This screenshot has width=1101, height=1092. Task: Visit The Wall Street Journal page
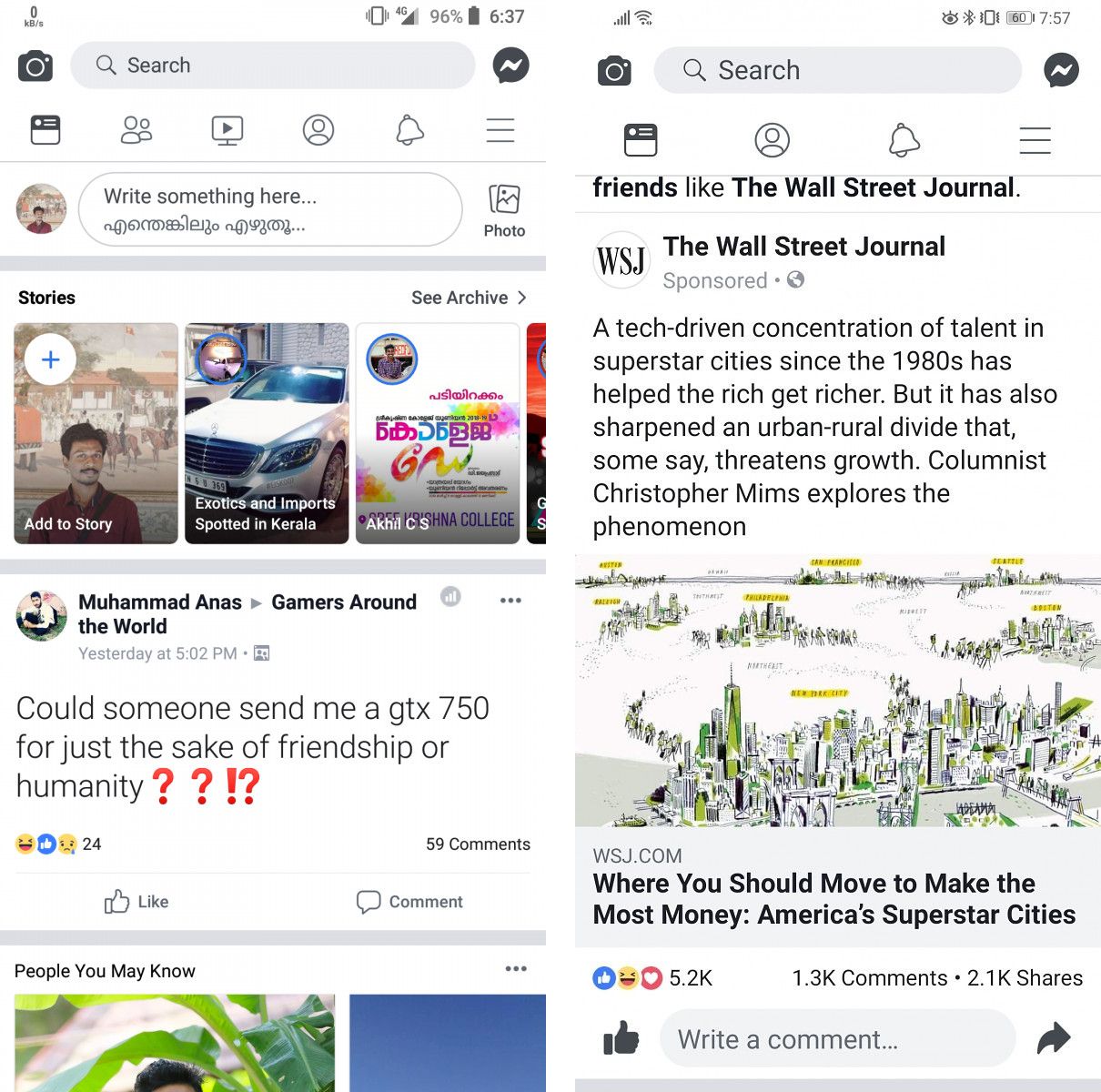point(803,247)
